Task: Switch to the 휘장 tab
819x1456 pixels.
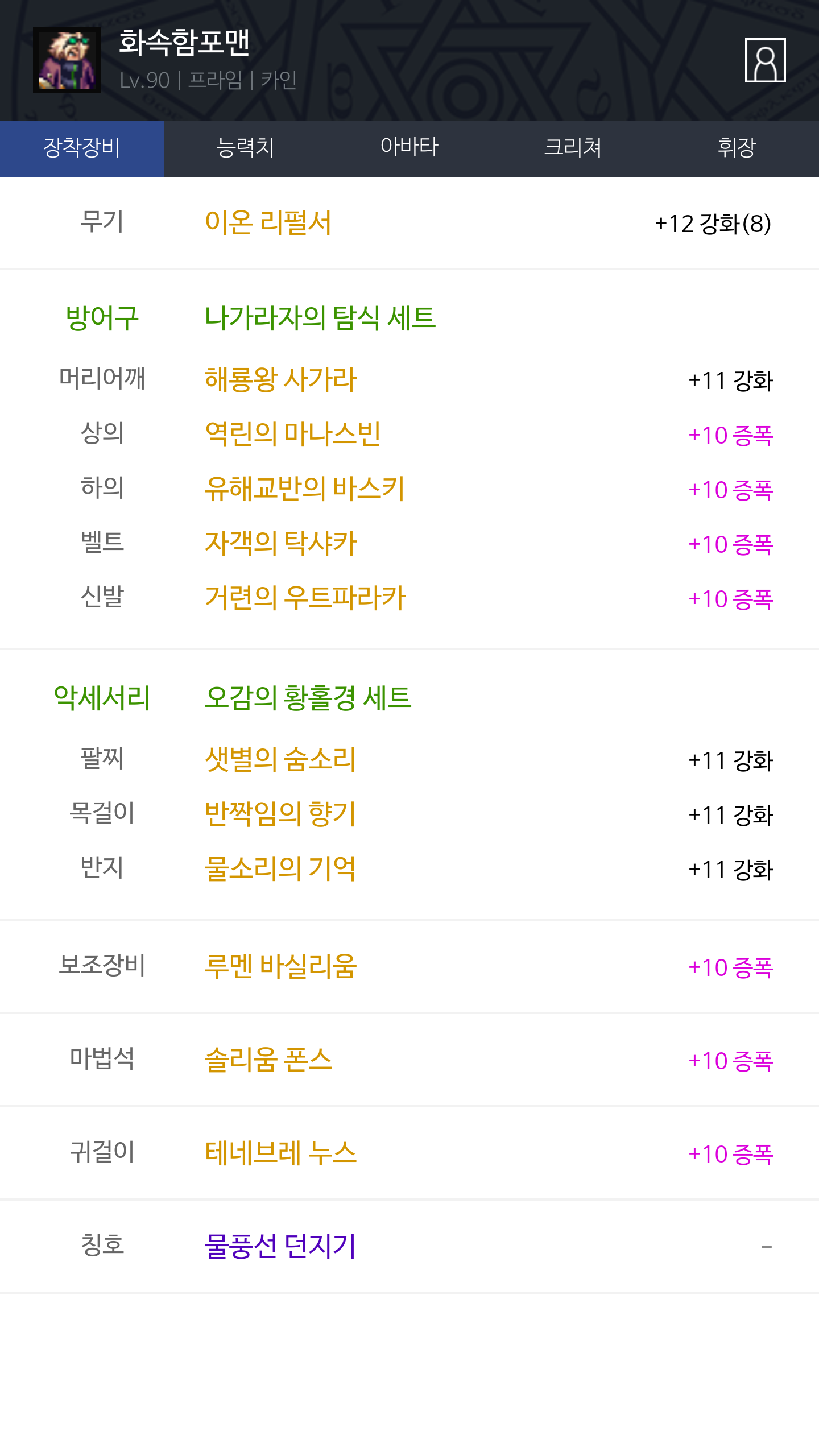Action: pyautogui.click(x=737, y=148)
